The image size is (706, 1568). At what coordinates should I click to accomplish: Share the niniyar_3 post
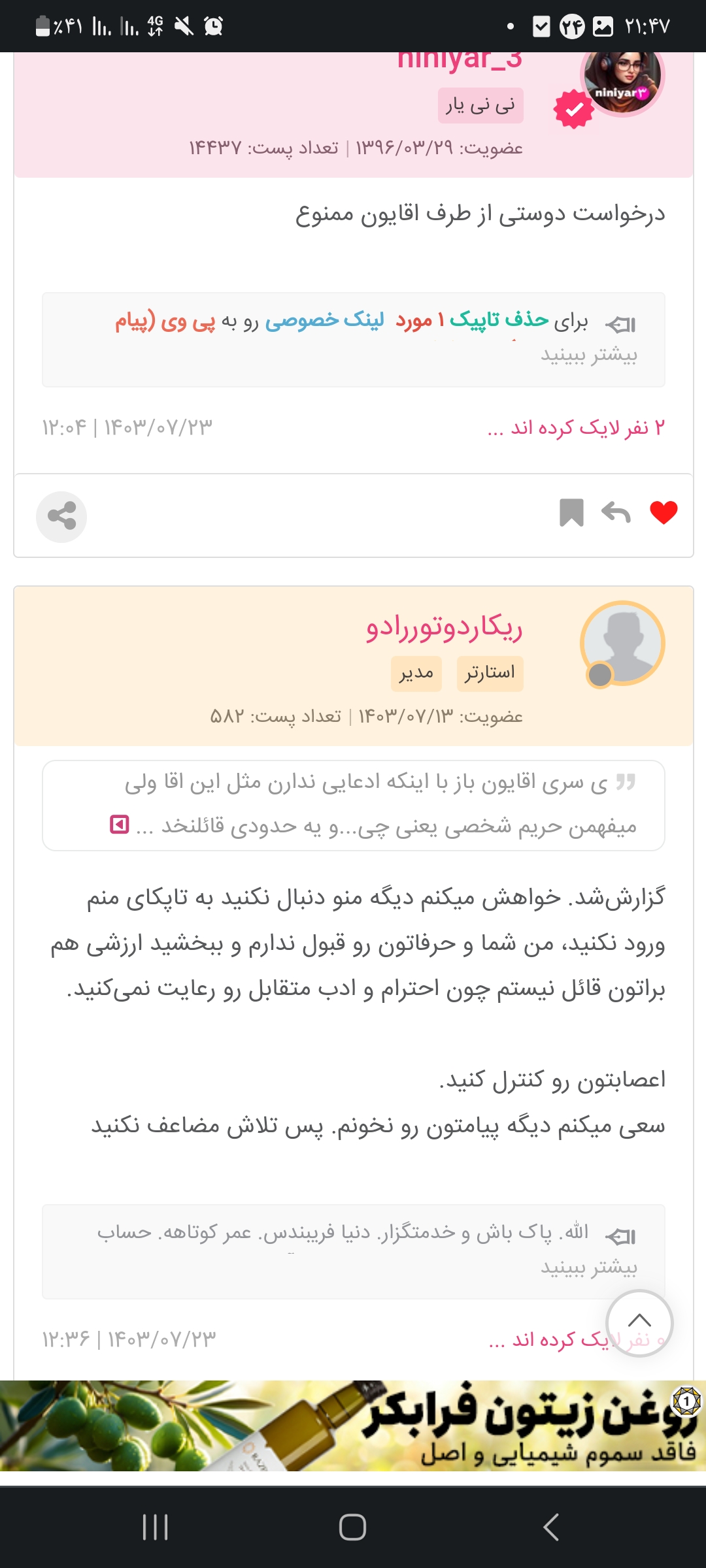61,517
